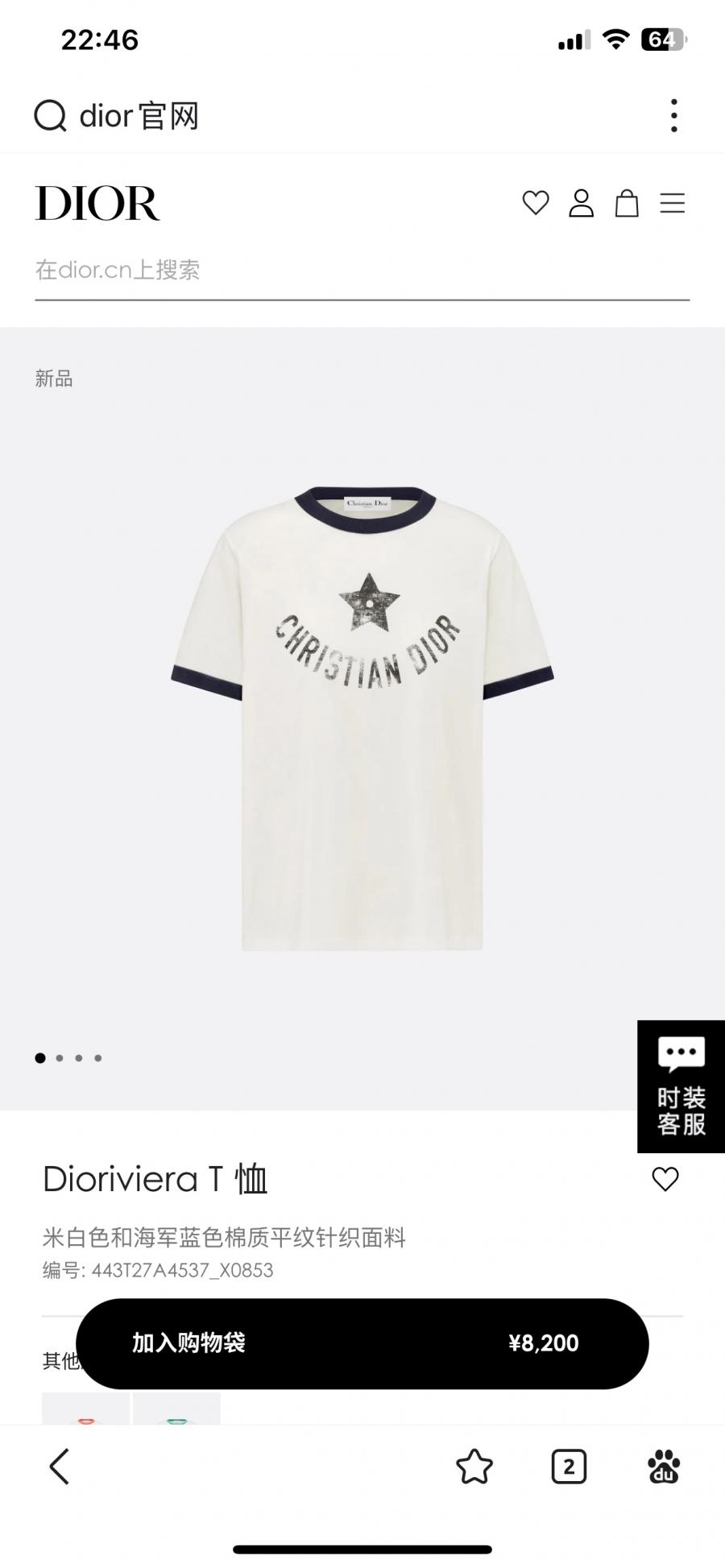Open 时装客服 customer service chat

(681, 1086)
